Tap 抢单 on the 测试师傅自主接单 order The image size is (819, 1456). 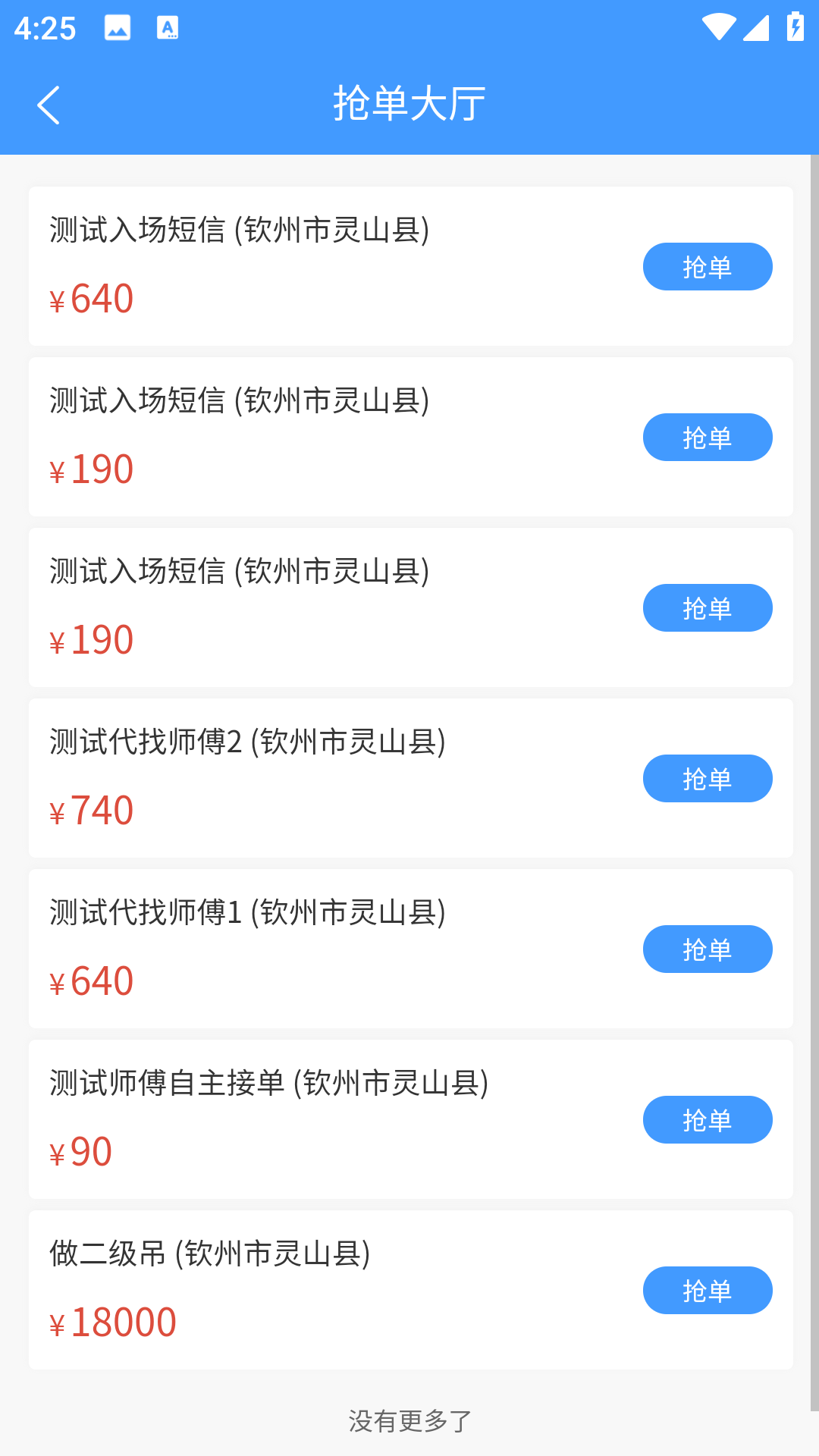(707, 1119)
